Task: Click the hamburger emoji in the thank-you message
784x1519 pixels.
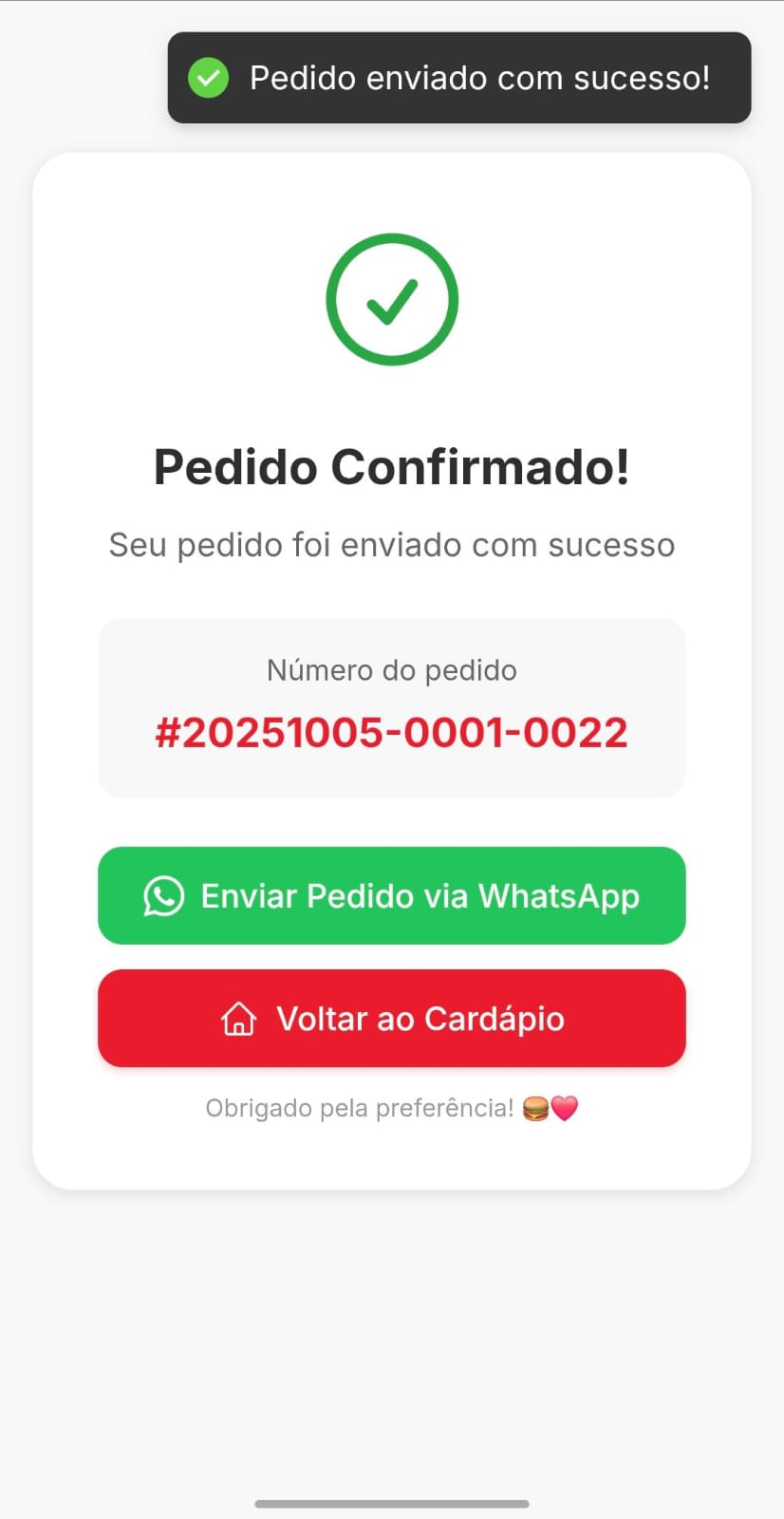Action: [536, 1107]
